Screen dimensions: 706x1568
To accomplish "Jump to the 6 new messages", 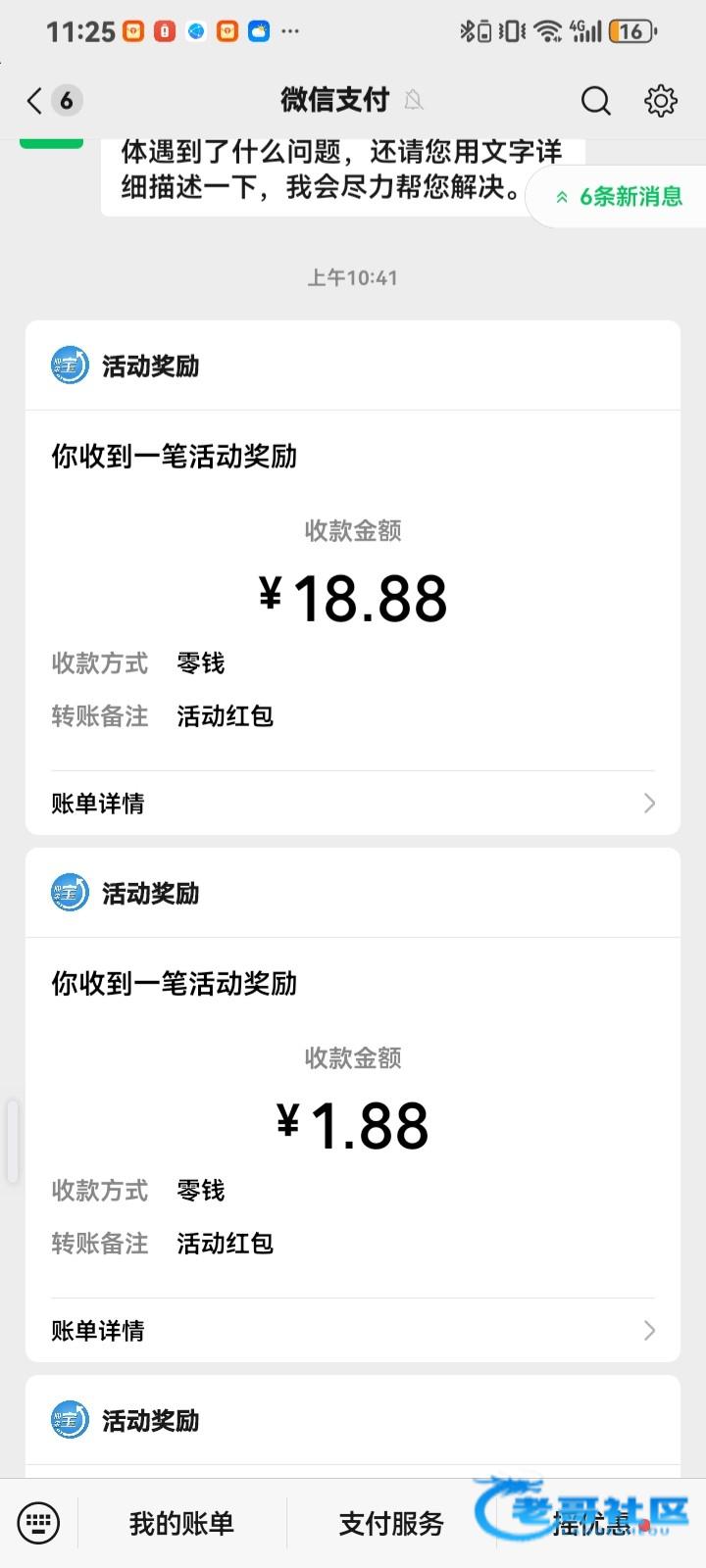I will pyautogui.click(x=620, y=197).
